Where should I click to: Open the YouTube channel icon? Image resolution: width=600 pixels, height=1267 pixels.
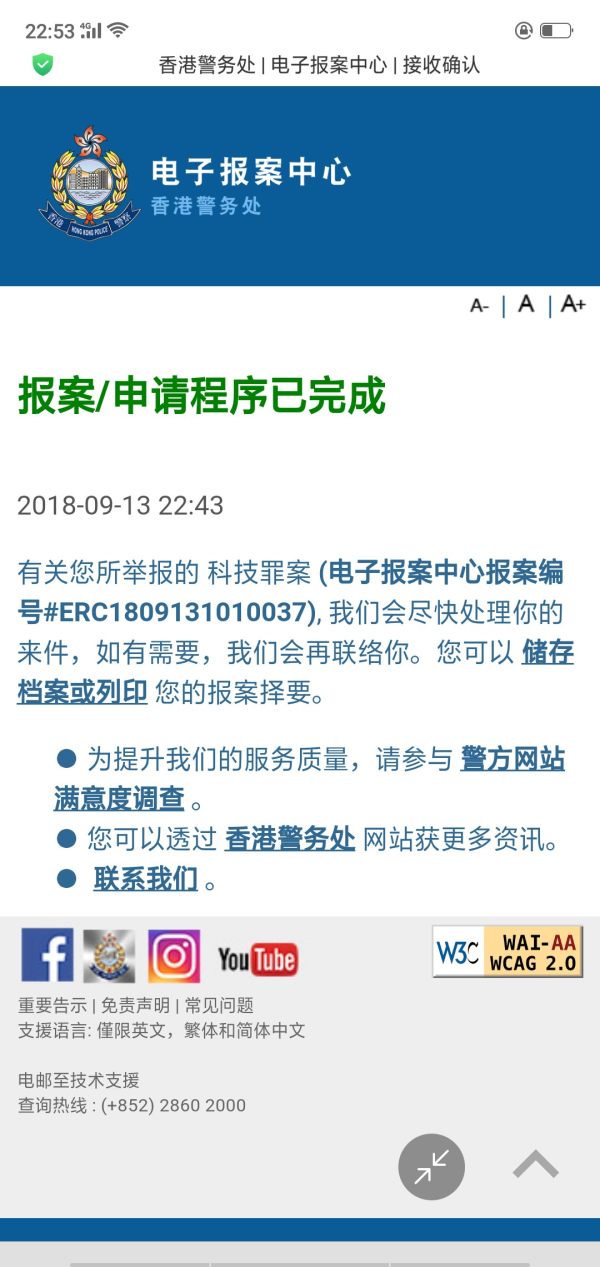pyautogui.click(x=257, y=960)
